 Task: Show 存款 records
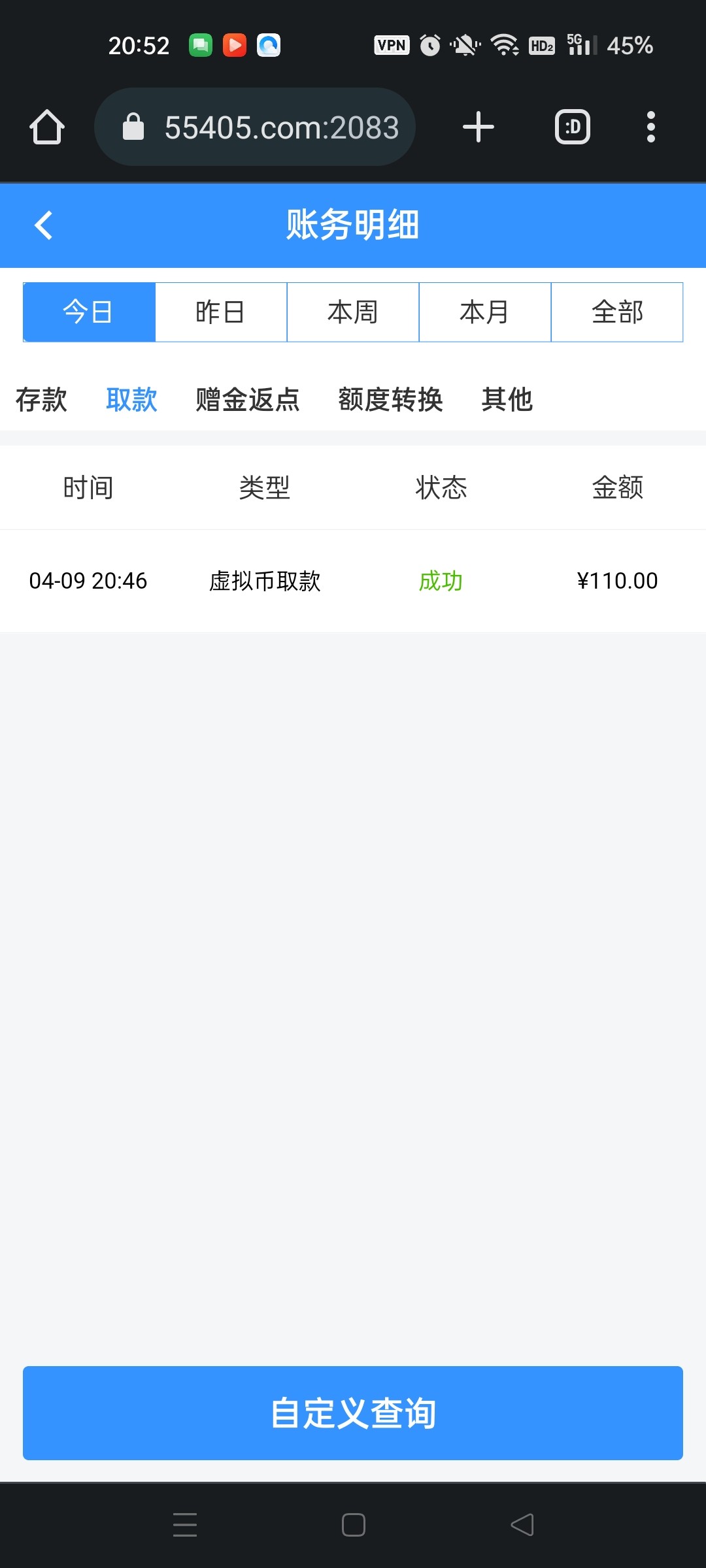(x=41, y=399)
